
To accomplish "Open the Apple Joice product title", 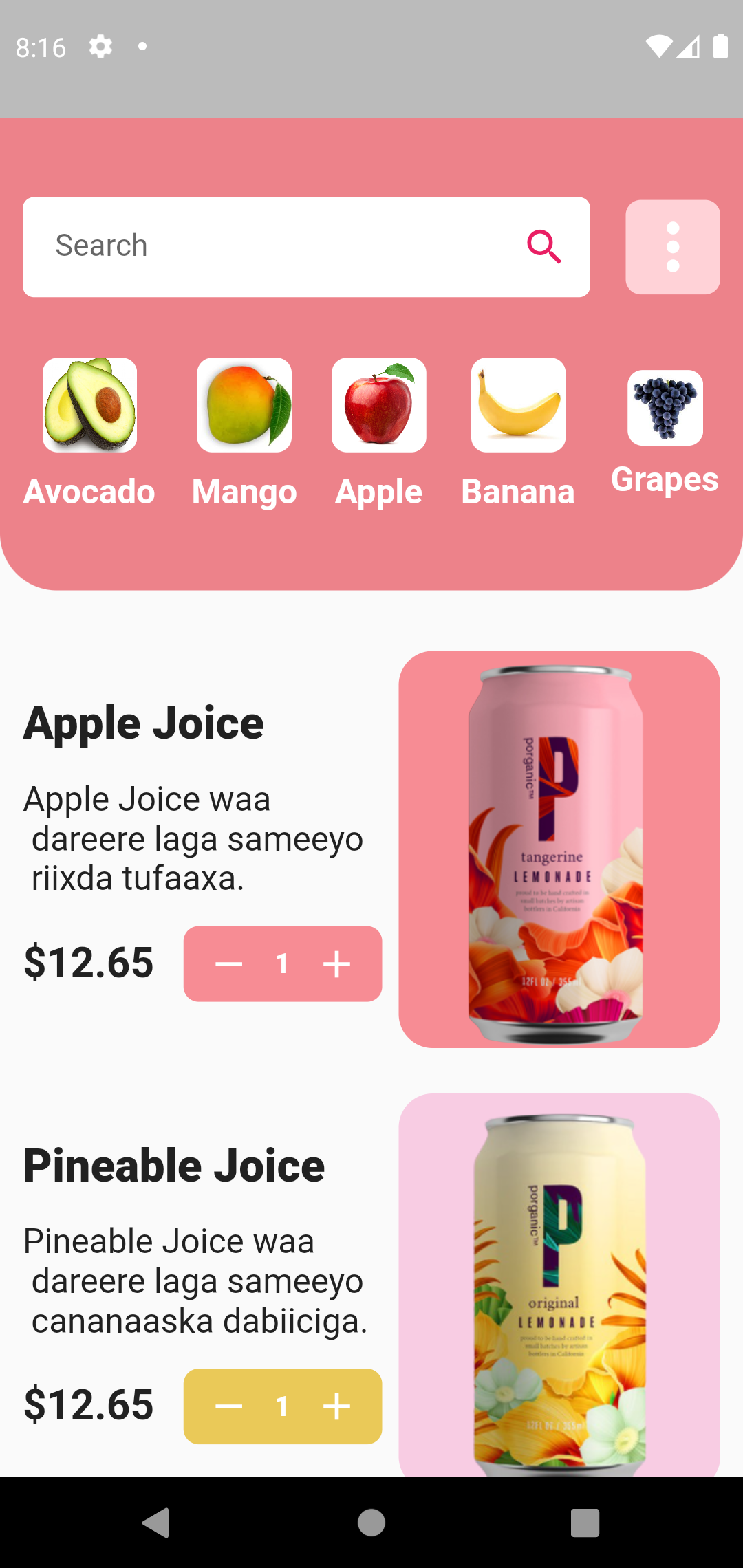I will coord(144,722).
